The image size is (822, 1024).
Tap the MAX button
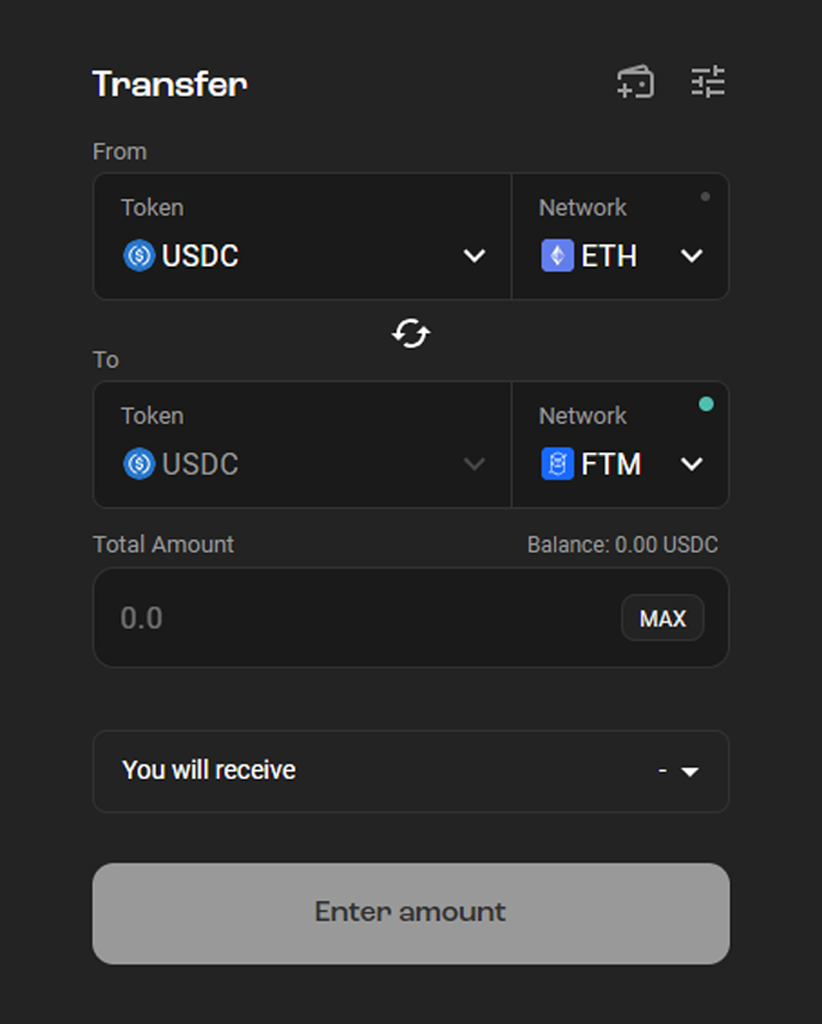point(663,618)
